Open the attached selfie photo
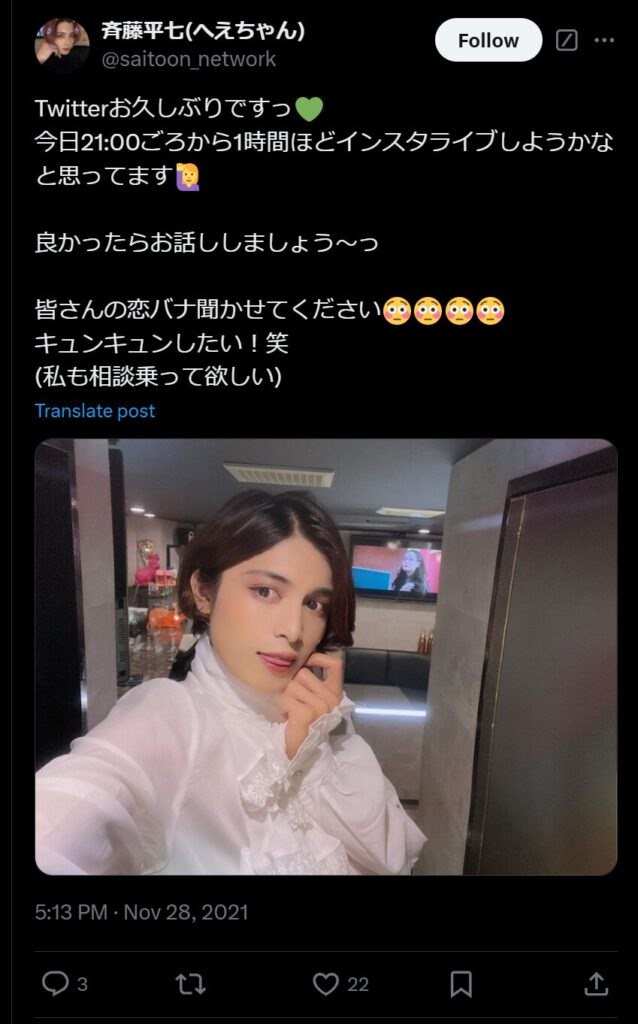Viewport: 638px width, 1024px height. (325, 657)
